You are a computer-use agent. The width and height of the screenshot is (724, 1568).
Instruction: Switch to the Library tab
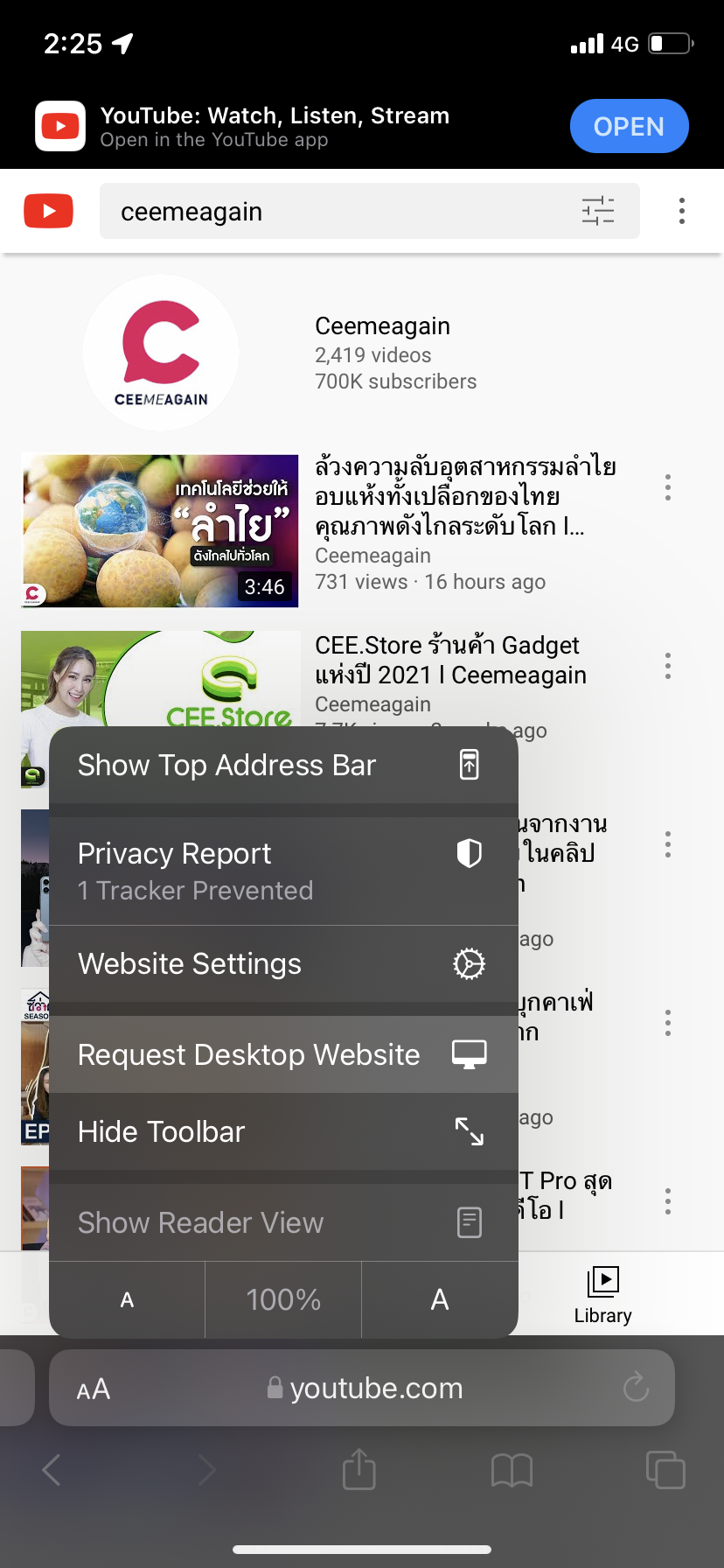click(x=602, y=1295)
